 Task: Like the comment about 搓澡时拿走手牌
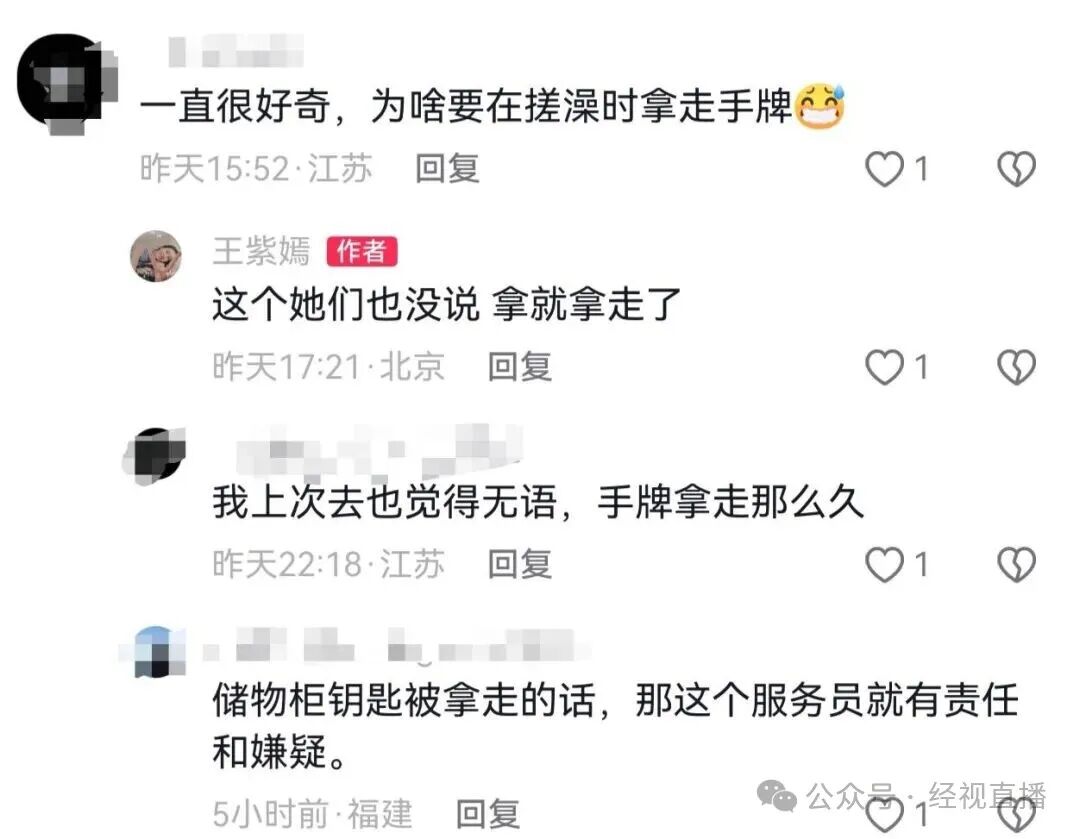coord(884,170)
